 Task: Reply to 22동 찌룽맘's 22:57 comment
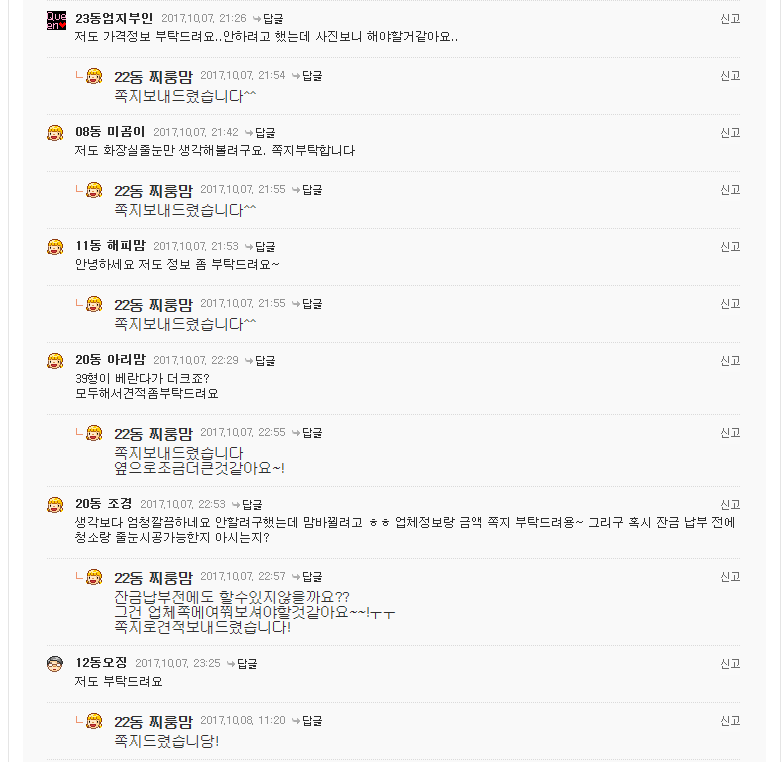[x=311, y=576]
